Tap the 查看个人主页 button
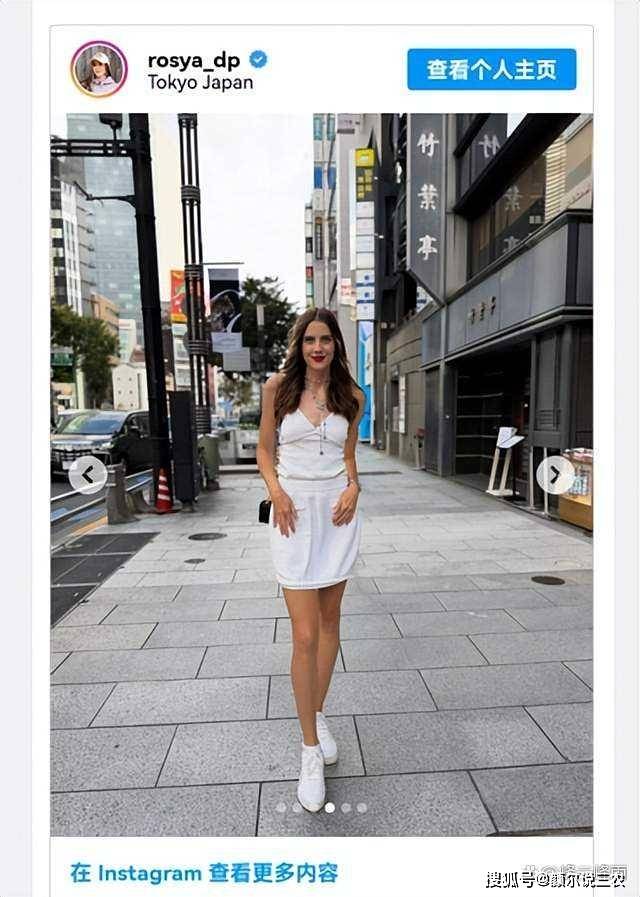640x897 pixels. tap(491, 69)
